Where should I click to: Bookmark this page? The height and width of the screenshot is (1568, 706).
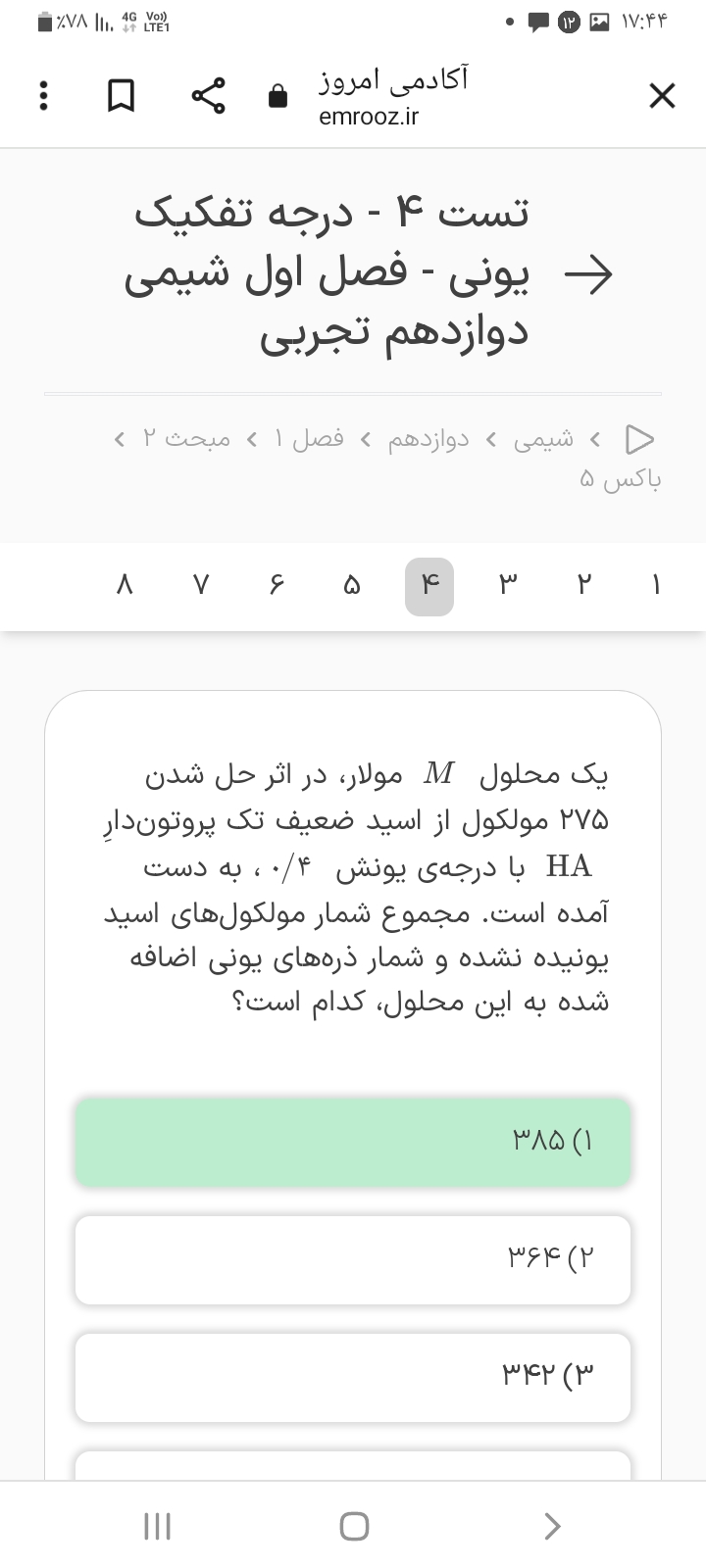121,96
